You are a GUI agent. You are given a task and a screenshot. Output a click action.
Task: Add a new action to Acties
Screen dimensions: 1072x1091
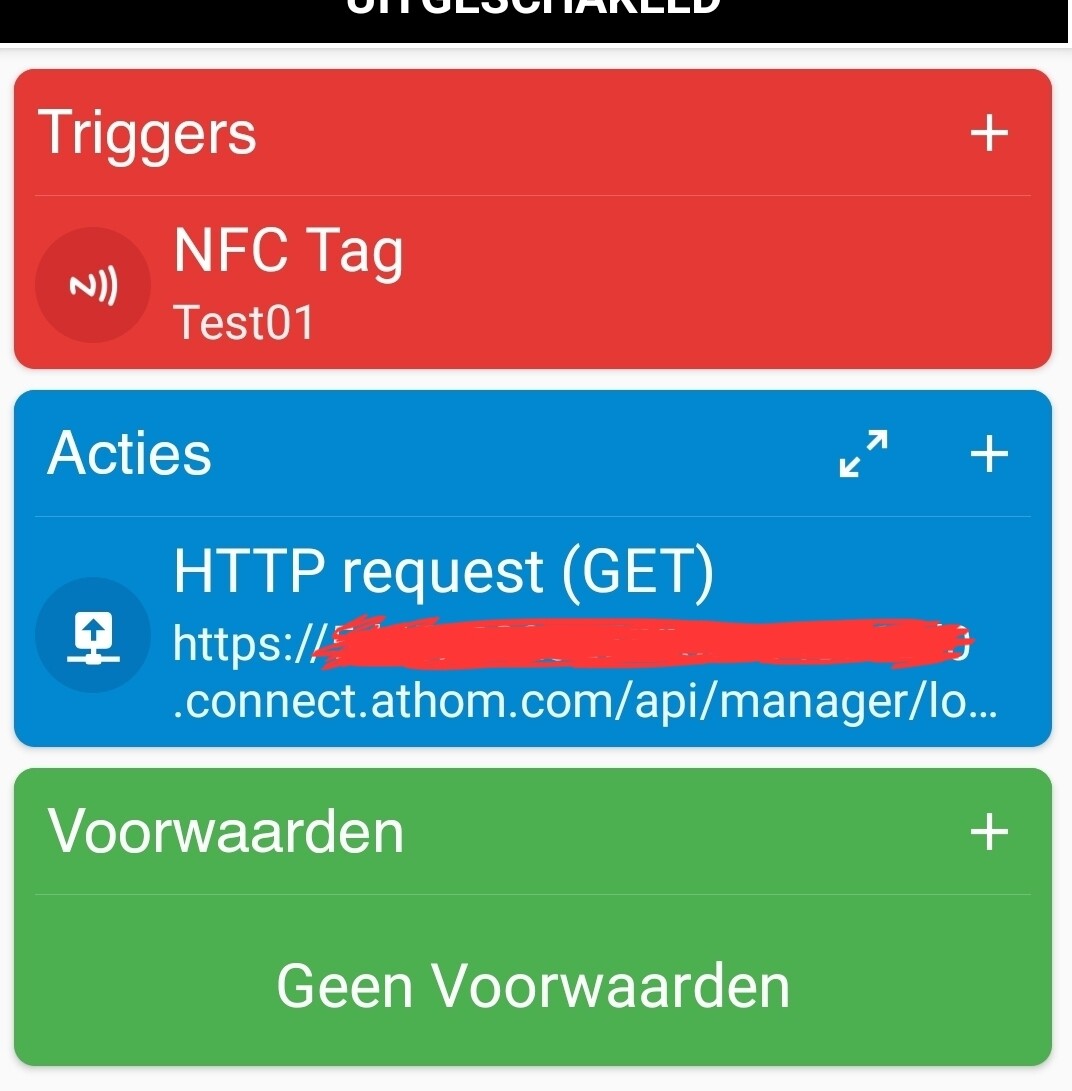coord(989,454)
